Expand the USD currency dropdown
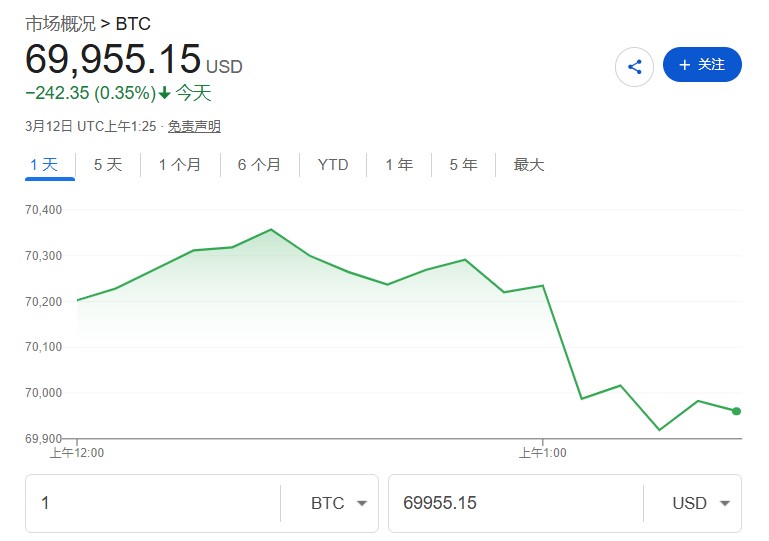The image size is (769, 541). point(701,503)
